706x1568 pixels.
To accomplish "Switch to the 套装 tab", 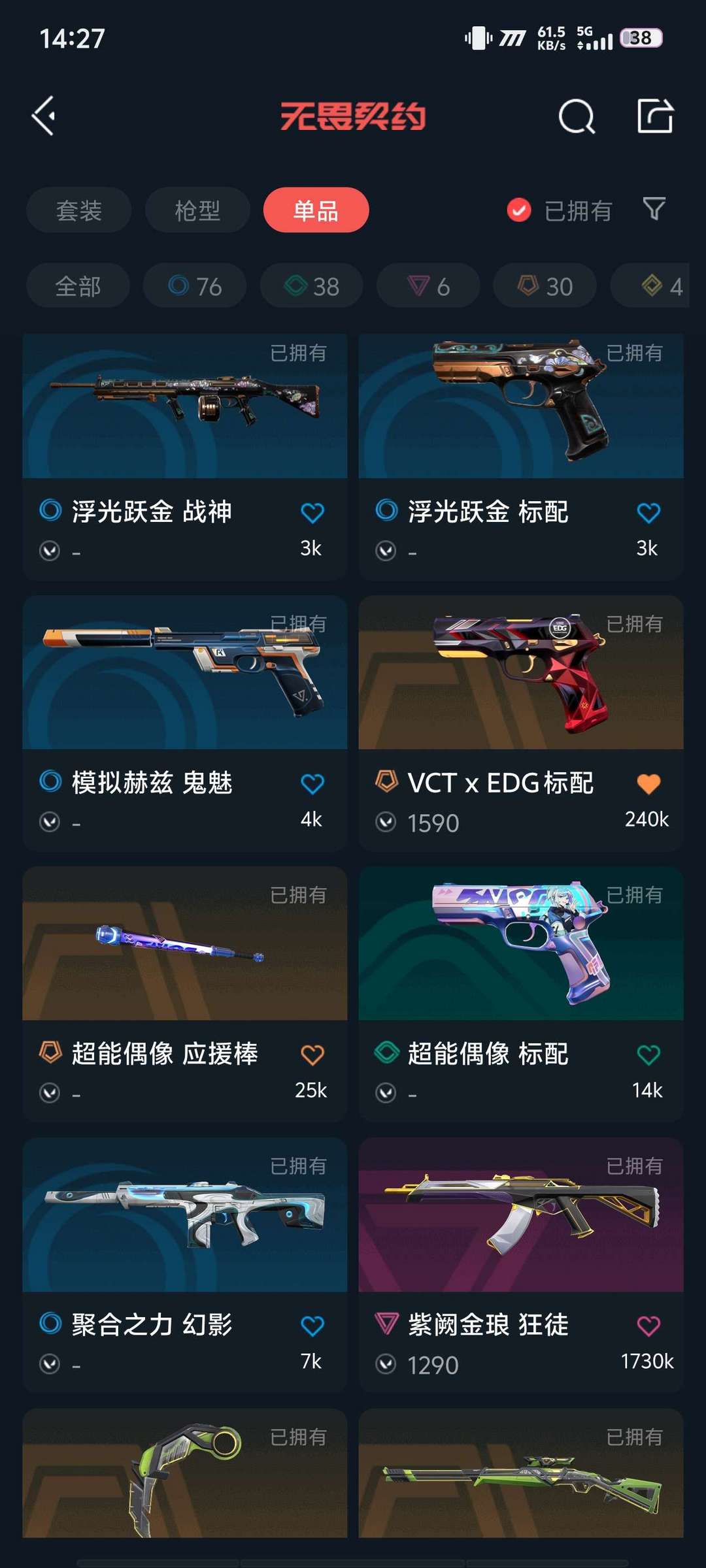I will click(79, 210).
